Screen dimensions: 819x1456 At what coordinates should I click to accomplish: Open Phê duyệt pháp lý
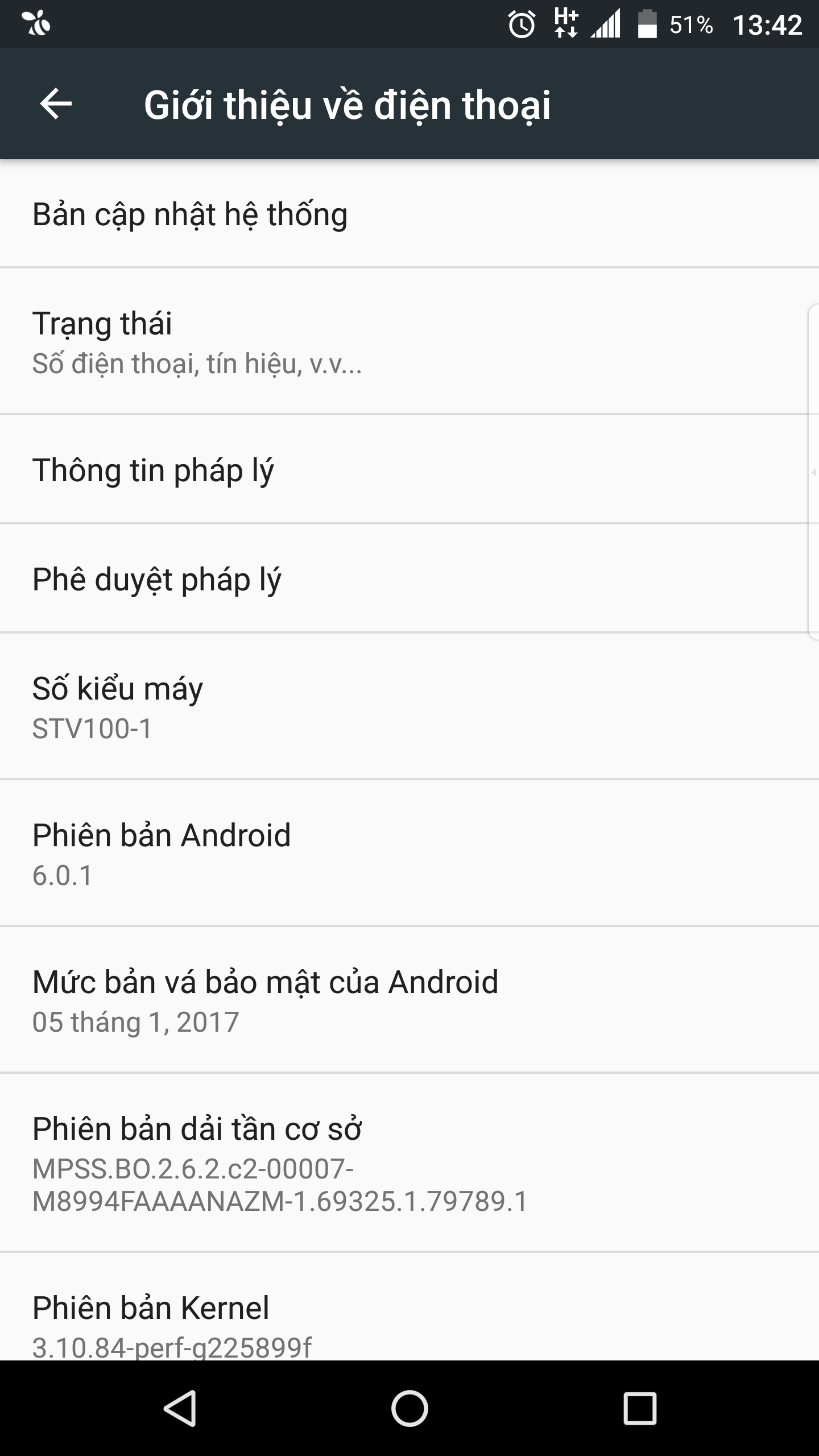click(409, 578)
